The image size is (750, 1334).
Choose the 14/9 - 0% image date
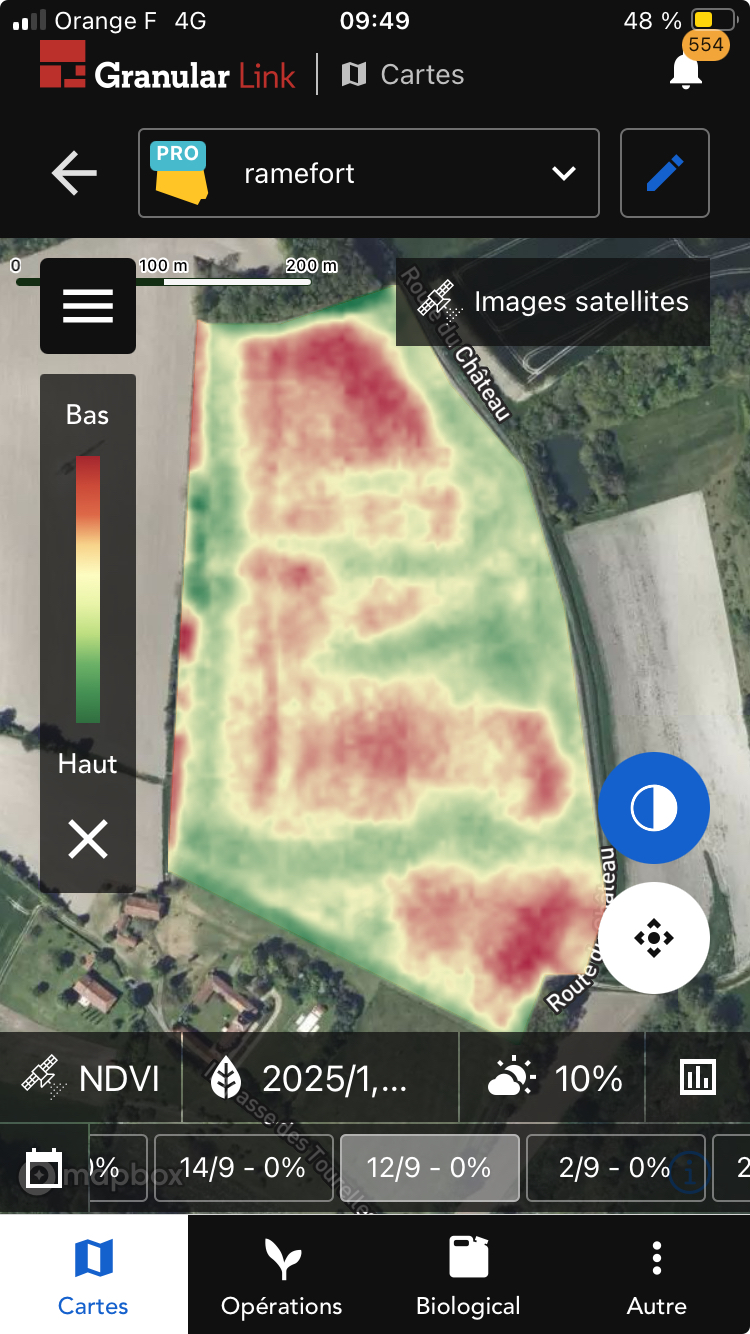241,1168
